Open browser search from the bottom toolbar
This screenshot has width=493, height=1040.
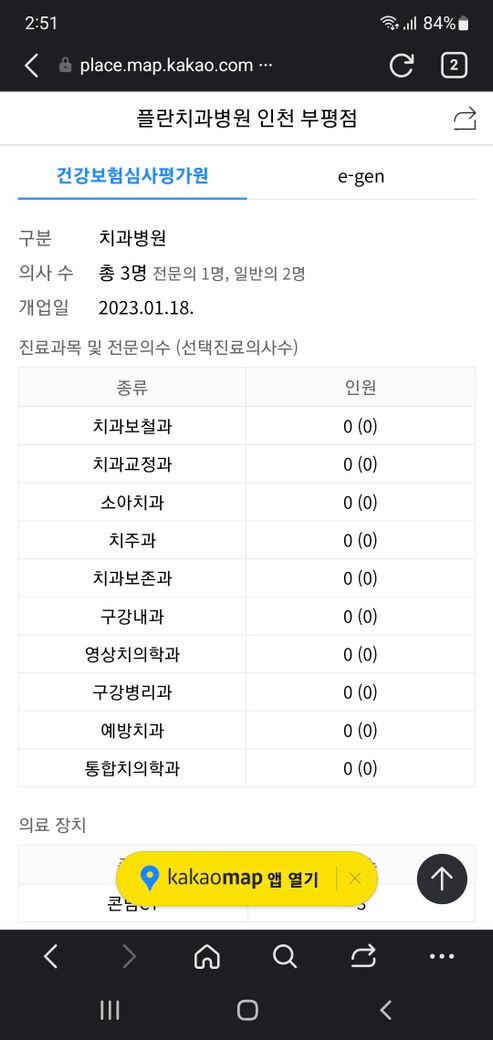285,956
